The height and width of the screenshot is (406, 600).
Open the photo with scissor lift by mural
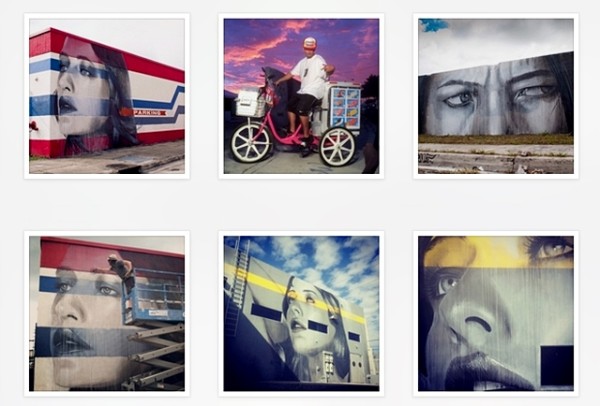(106, 313)
